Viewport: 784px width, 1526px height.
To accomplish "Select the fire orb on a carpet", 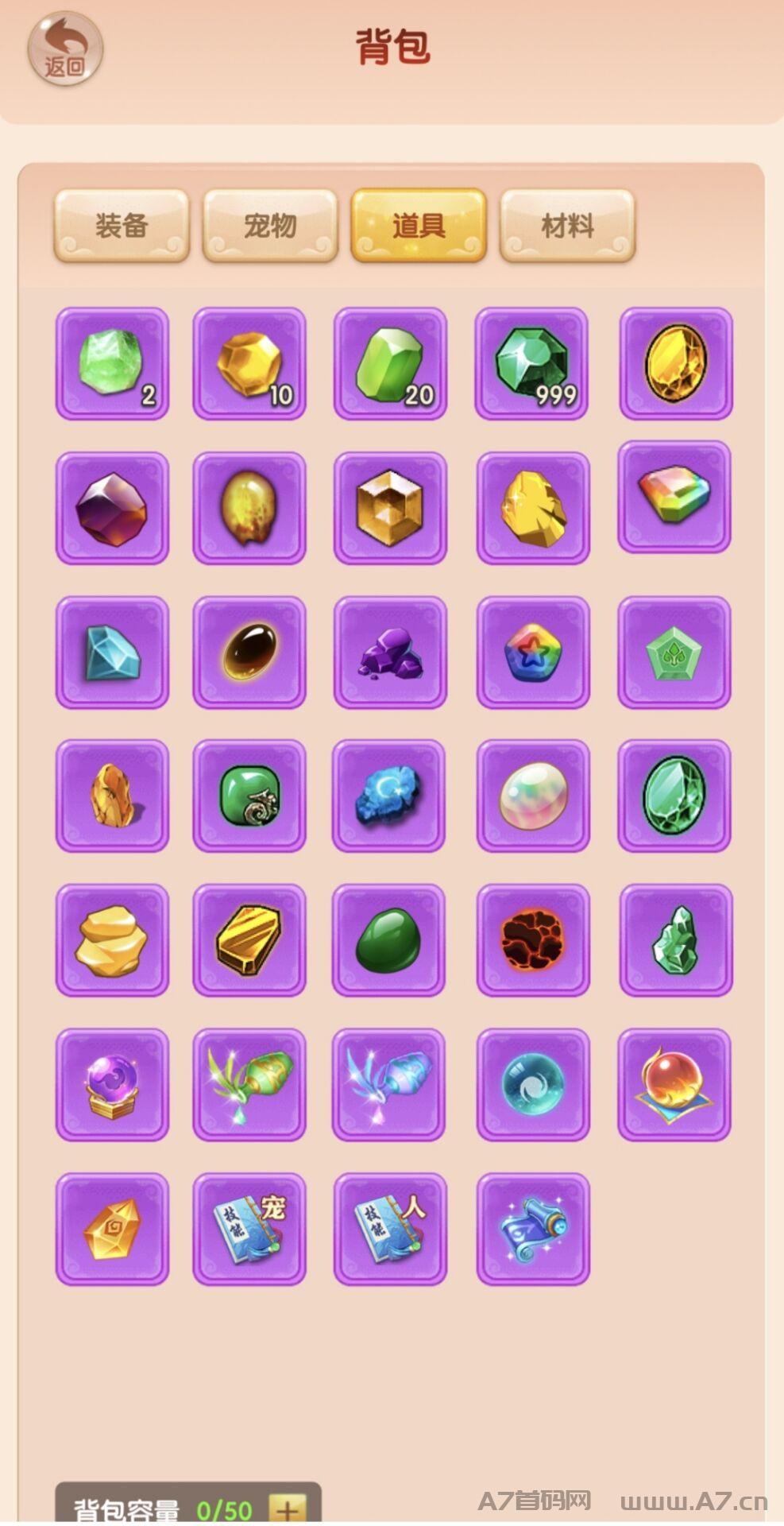I will click(x=674, y=1084).
